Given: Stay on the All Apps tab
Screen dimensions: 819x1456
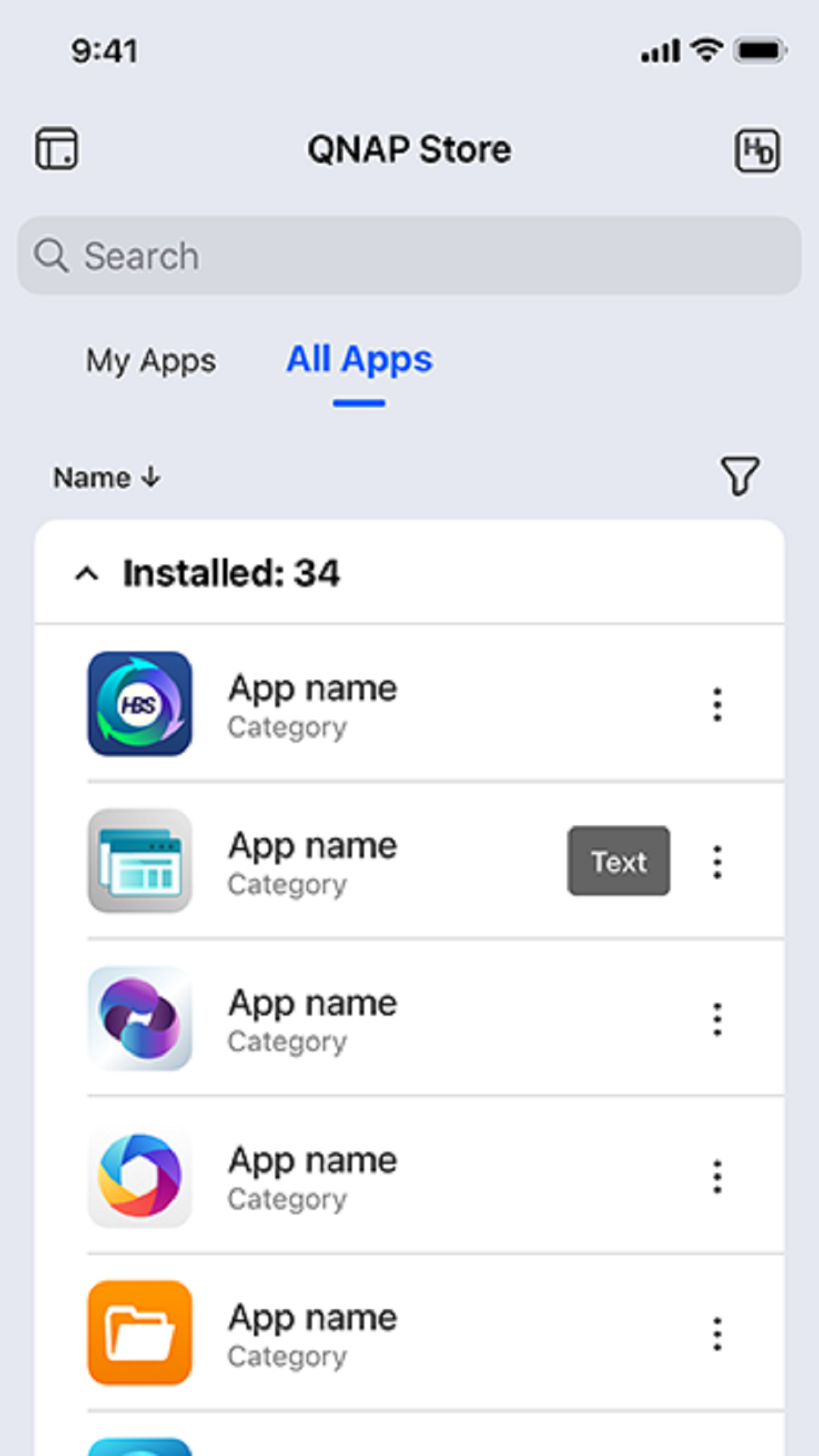Looking at the screenshot, I should 359,359.
